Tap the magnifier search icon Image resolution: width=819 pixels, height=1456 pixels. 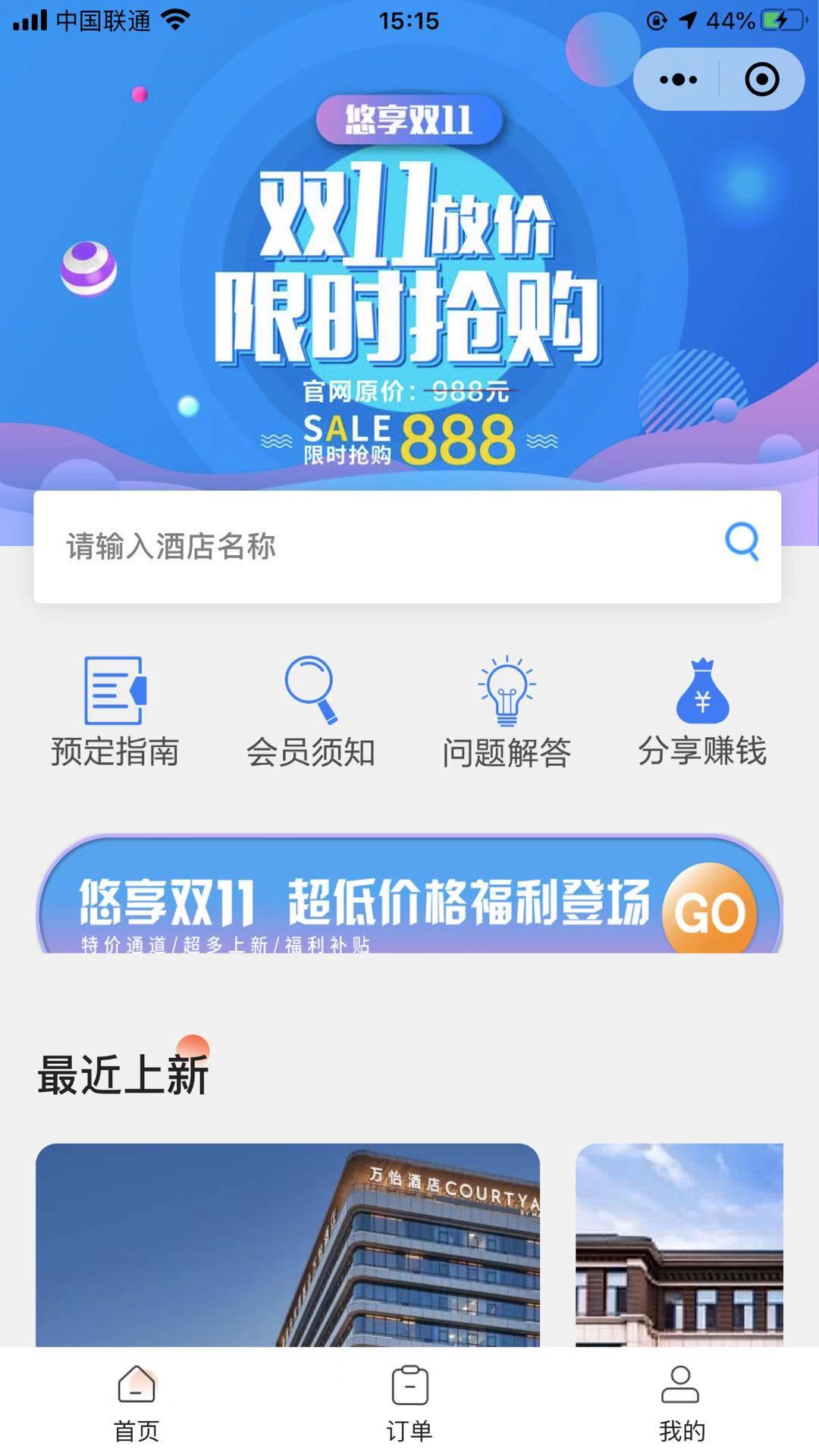(x=742, y=541)
